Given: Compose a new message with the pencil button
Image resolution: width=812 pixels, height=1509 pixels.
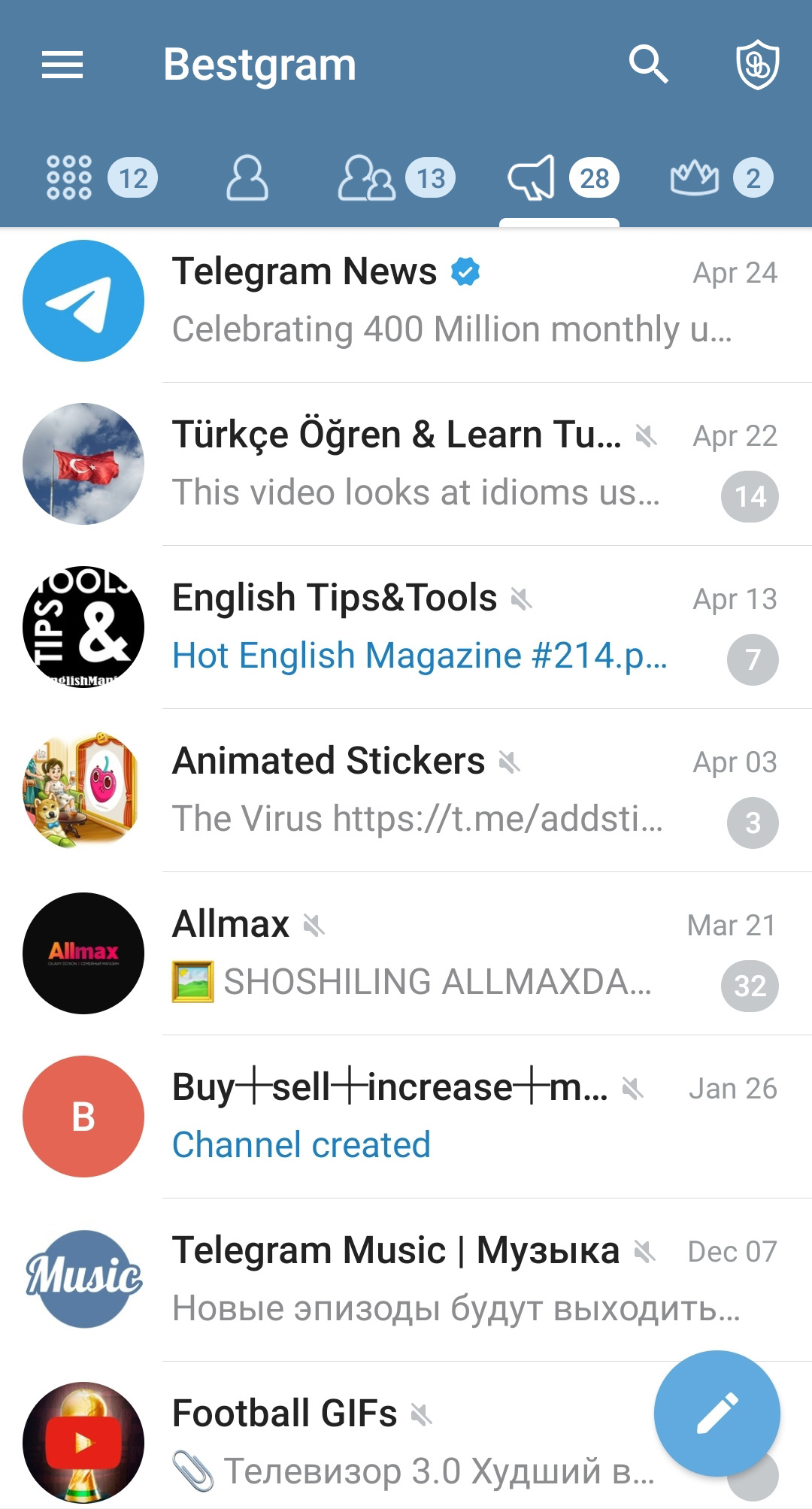Looking at the screenshot, I should pos(717,1414).
